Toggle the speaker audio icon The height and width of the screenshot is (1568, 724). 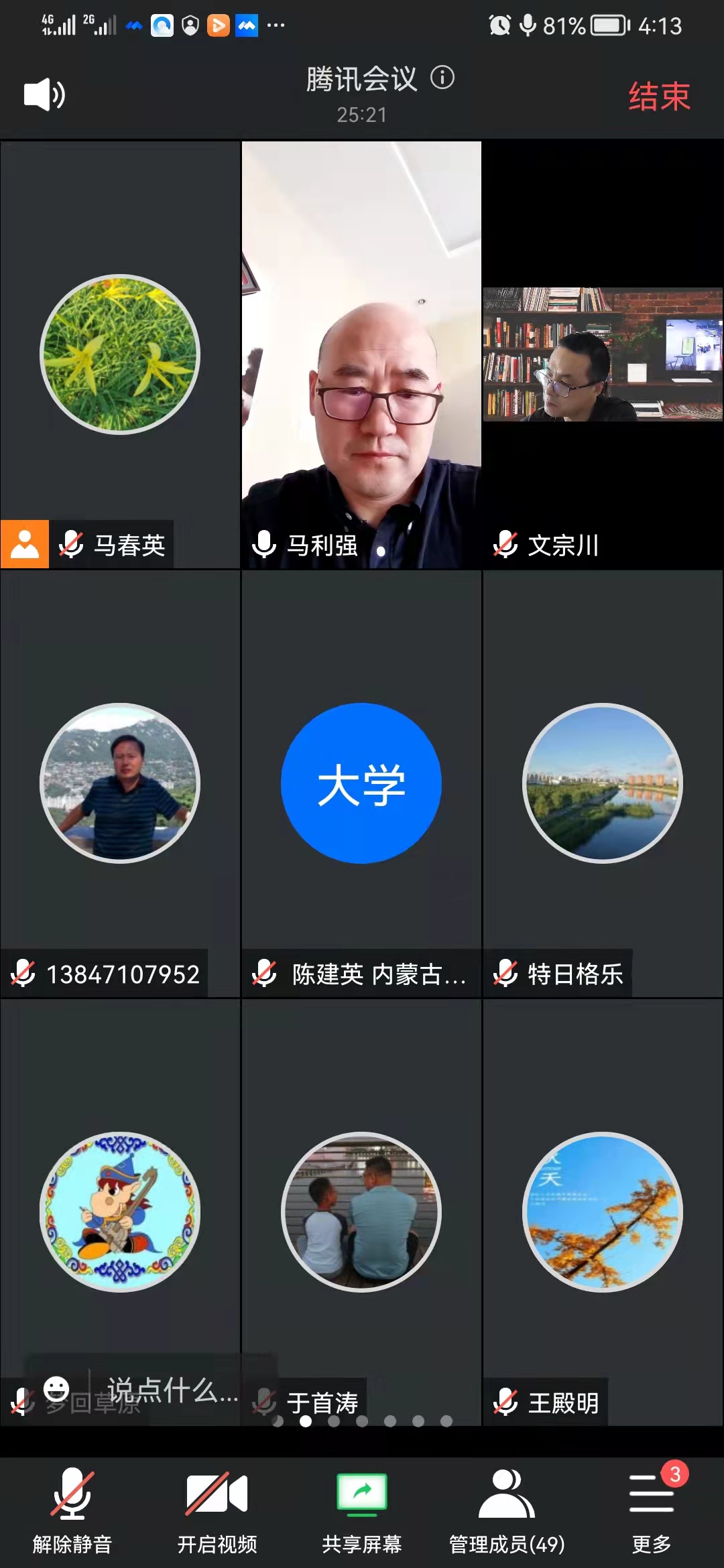pos(44,94)
